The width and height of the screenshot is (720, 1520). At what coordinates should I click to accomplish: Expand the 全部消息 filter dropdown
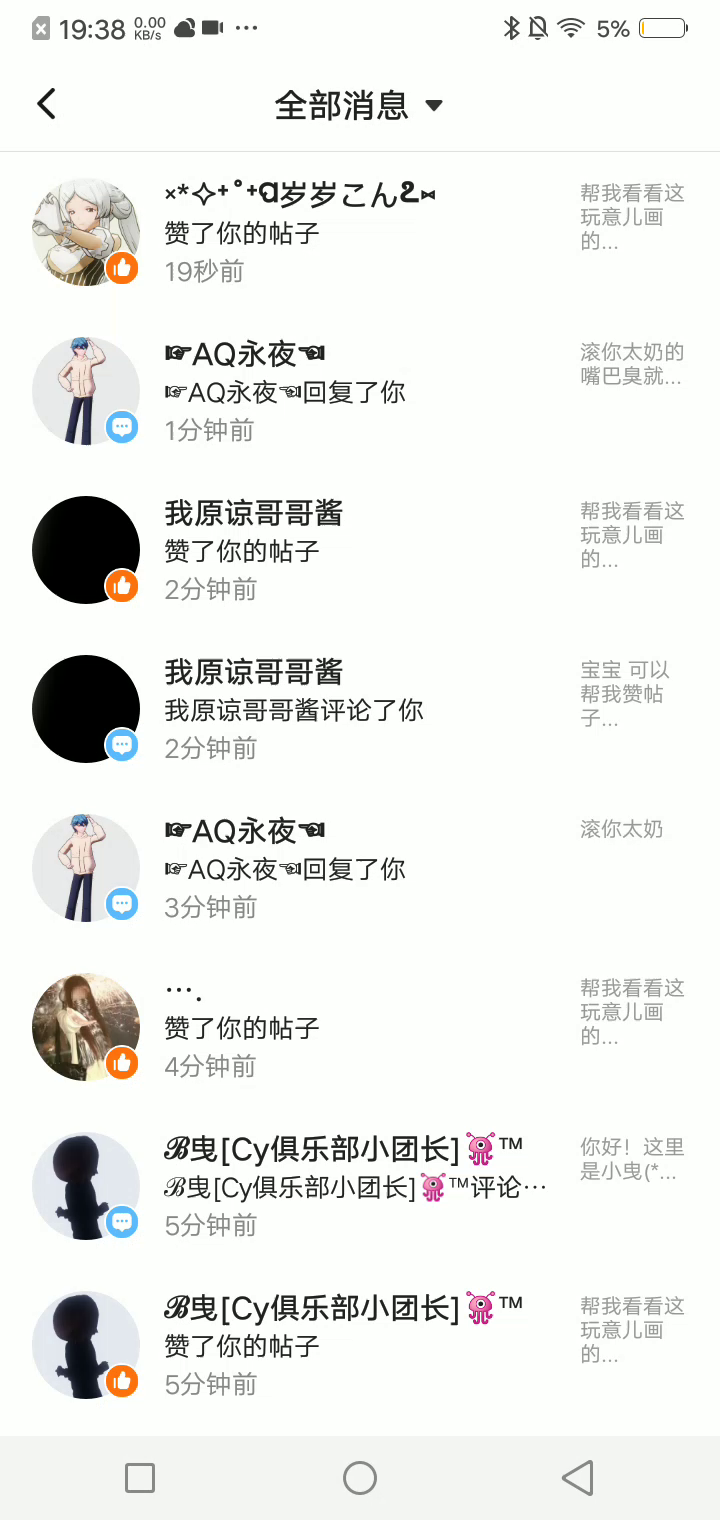click(358, 105)
